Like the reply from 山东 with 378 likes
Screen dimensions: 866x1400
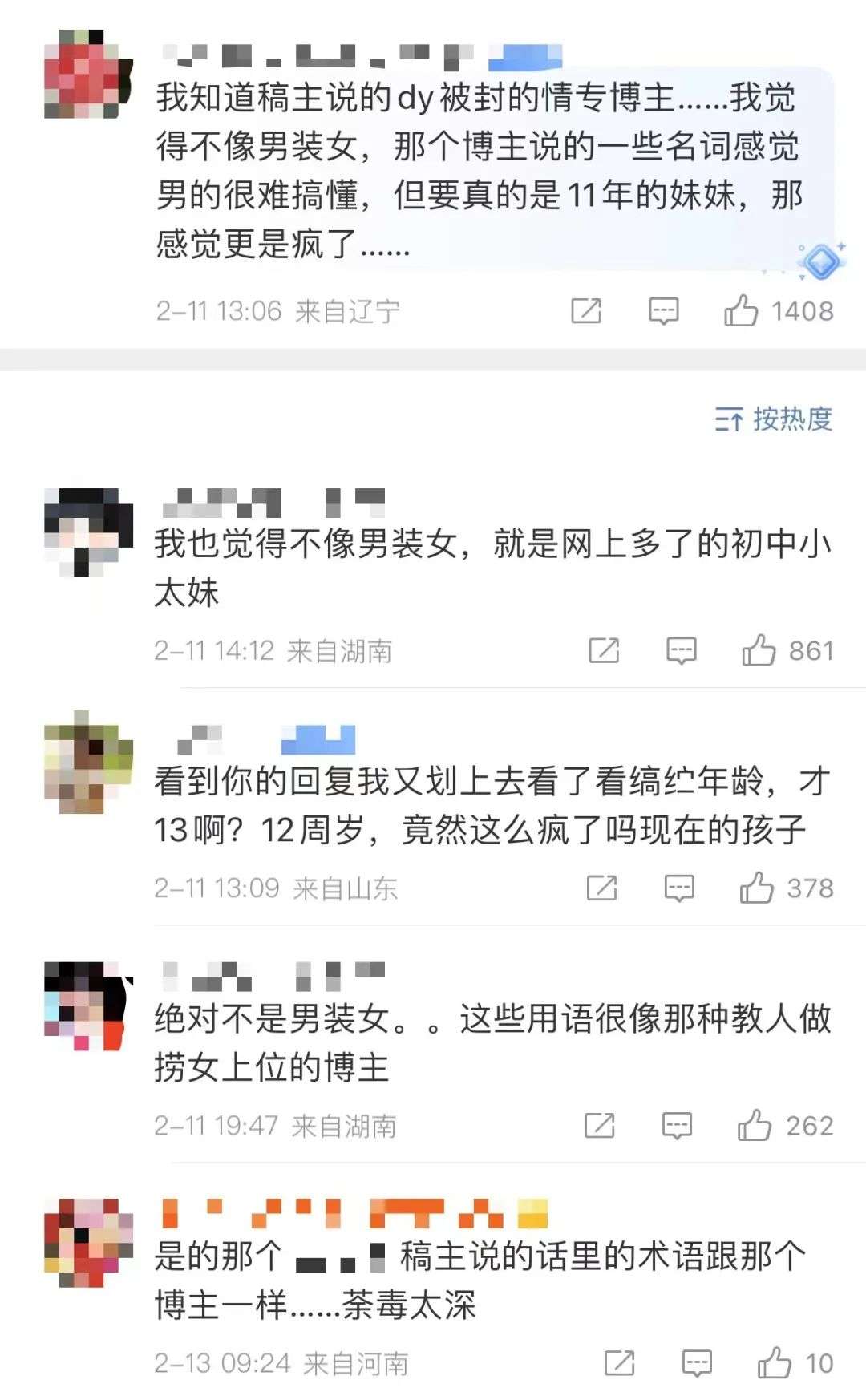click(756, 888)
